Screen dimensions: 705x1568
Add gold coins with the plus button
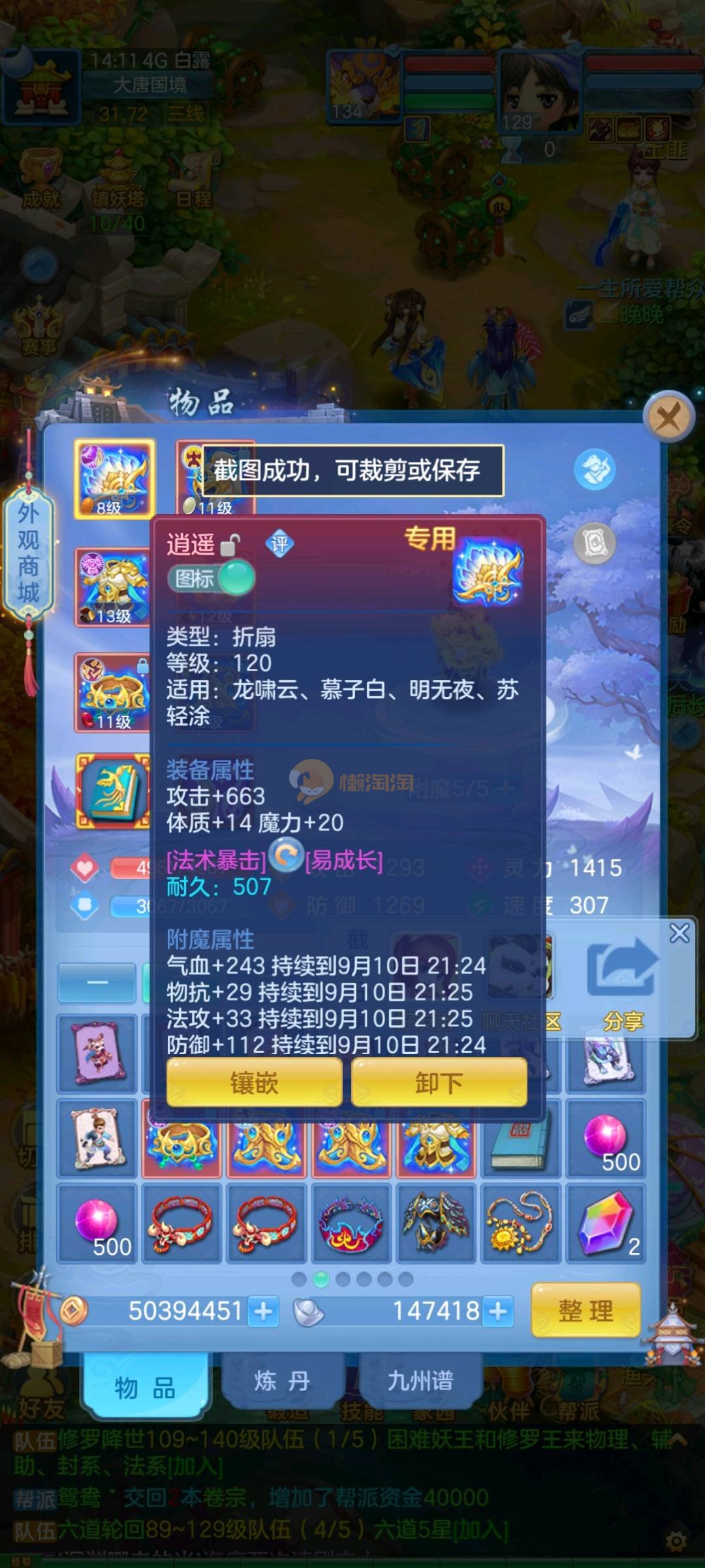[x=264, y=1312]
